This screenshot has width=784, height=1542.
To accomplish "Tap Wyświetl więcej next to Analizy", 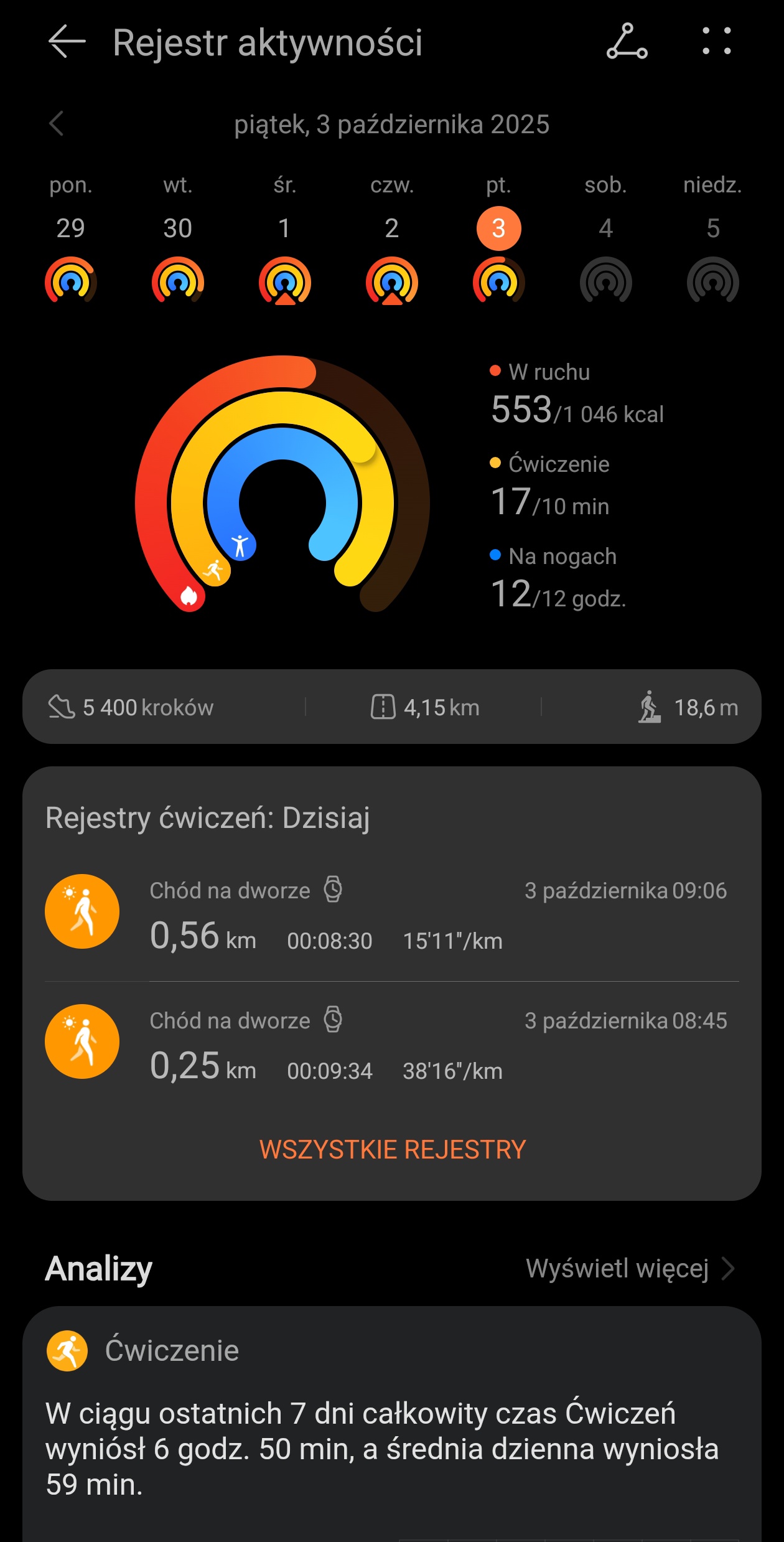I will 629,1268.
